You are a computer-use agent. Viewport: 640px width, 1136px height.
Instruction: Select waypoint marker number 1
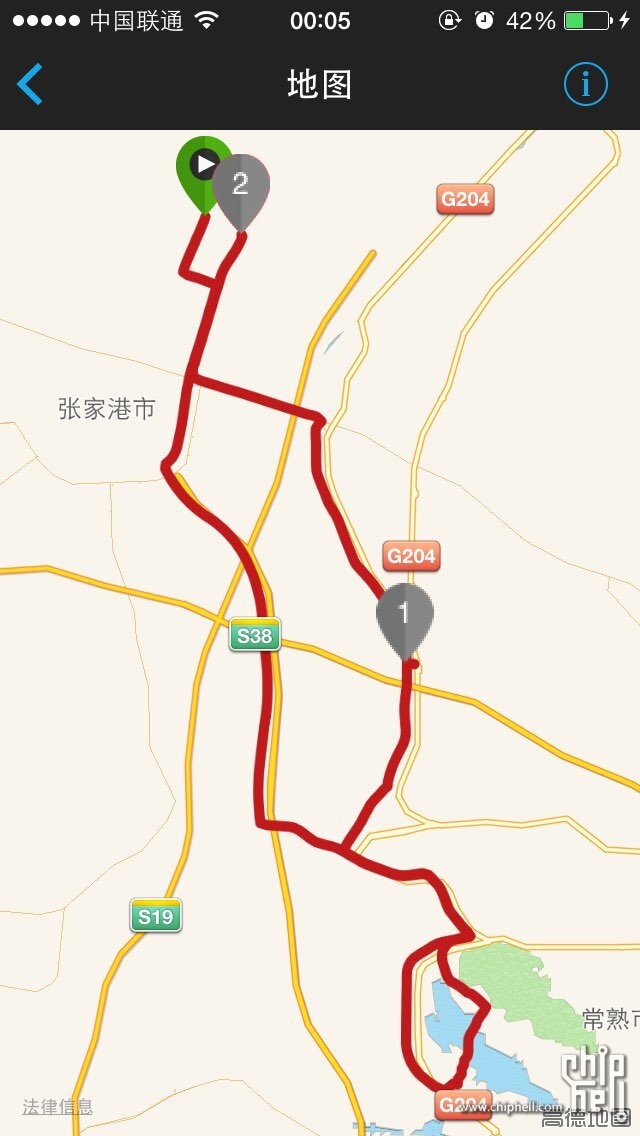404,614
